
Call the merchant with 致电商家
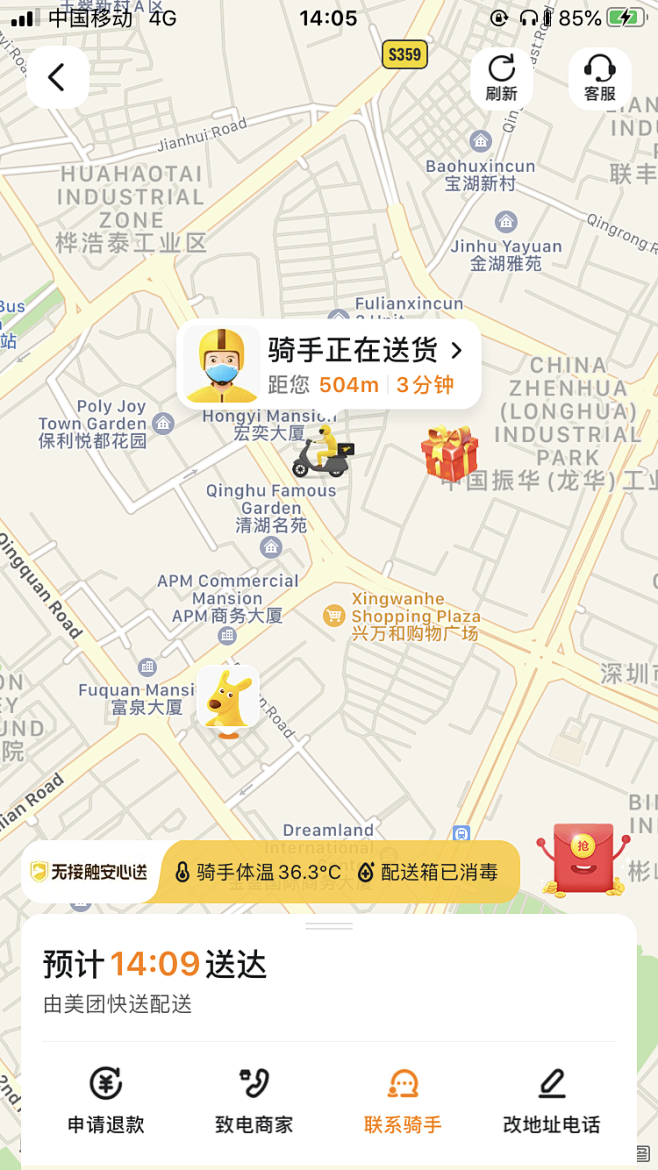[x=254, y=1100]
